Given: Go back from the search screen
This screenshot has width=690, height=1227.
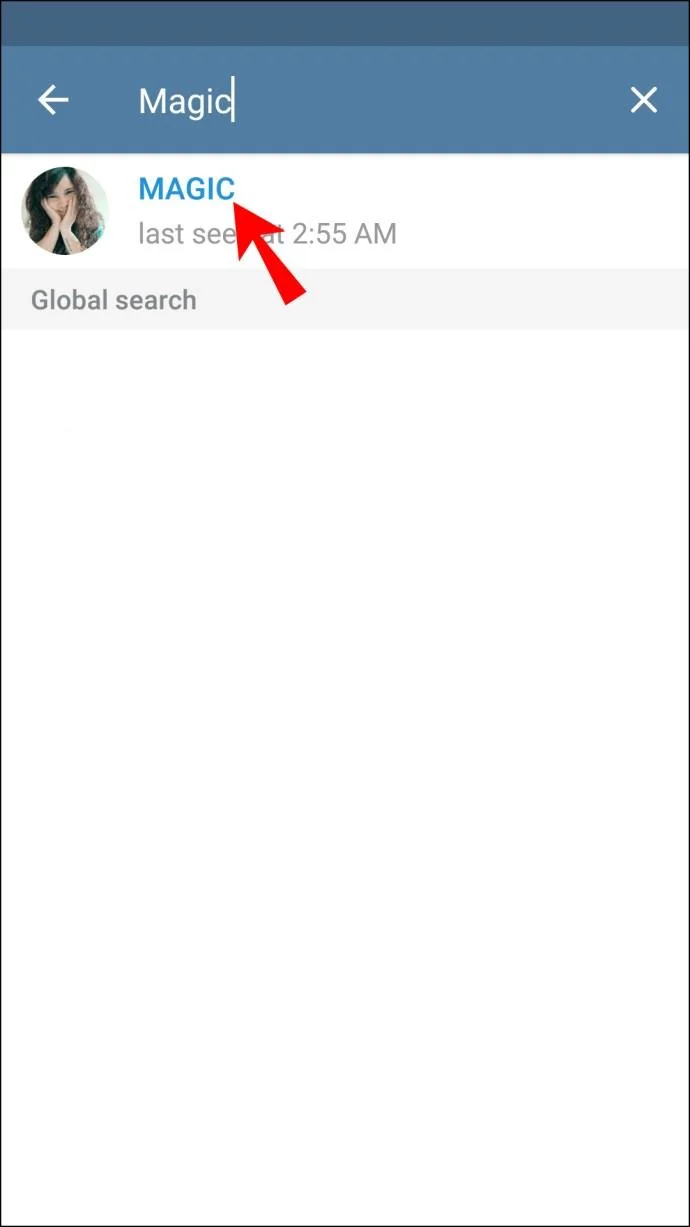Looking at the screenshot, I should point(53,100).
